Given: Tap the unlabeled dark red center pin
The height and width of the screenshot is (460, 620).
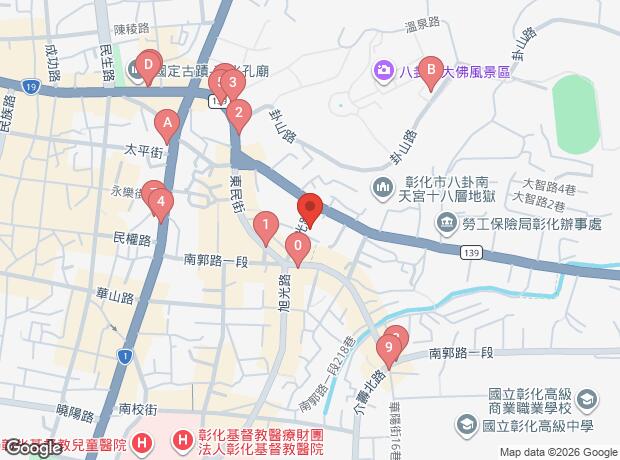Looking at the screenshot, I should point(310,210).
